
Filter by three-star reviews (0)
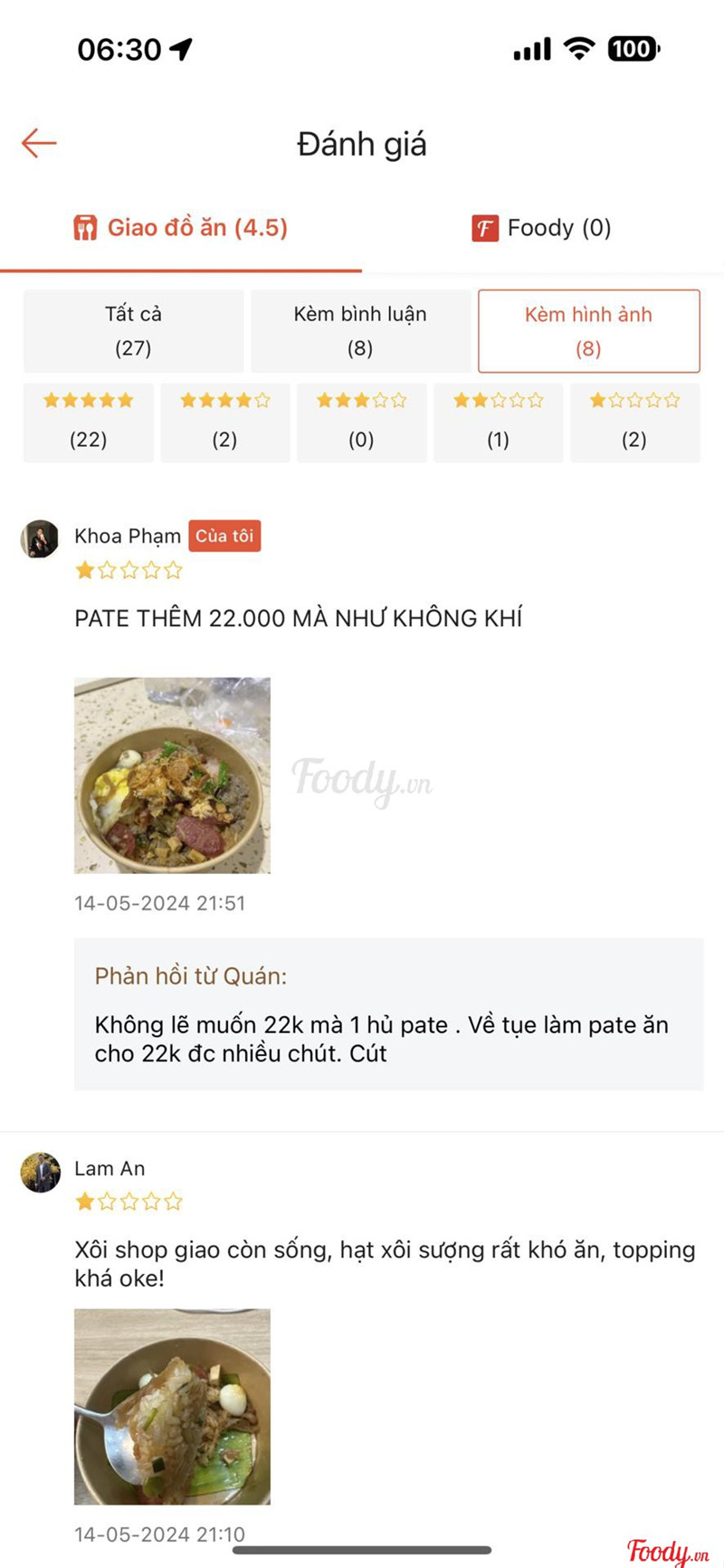[361, 423]
